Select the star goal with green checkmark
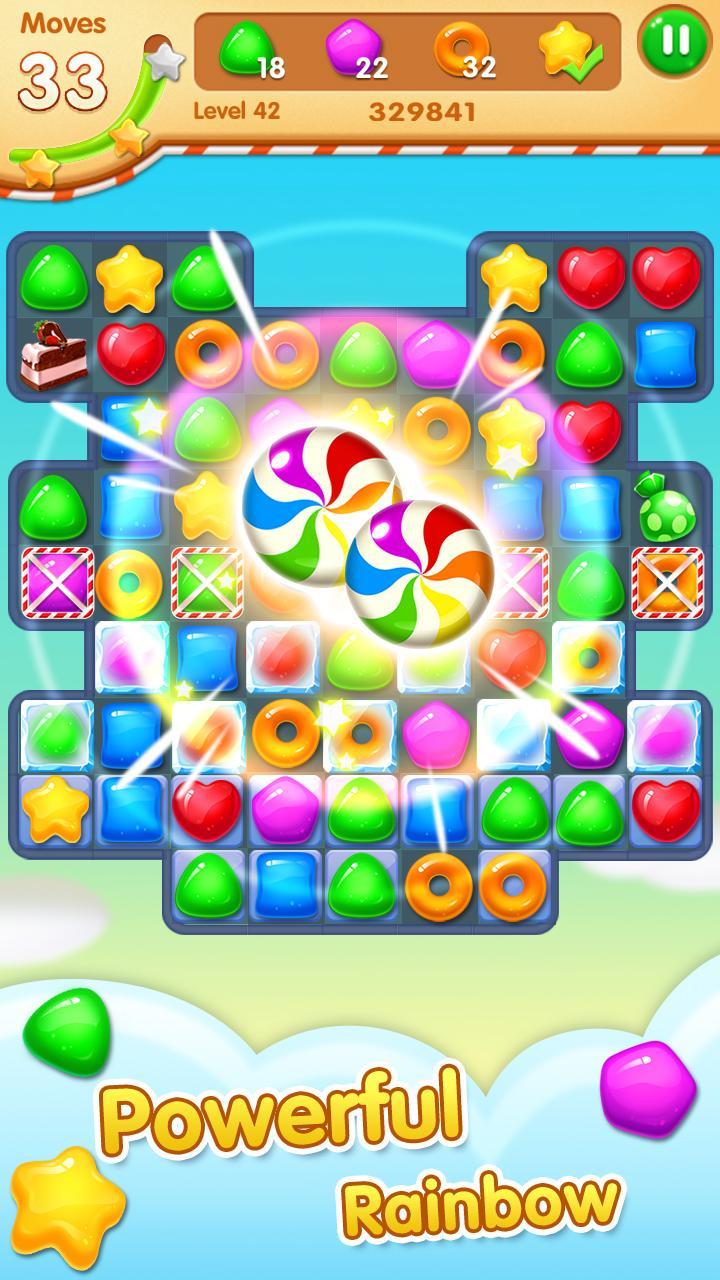The height and width of the screenshot is (1280, 720). click(565, 55)
